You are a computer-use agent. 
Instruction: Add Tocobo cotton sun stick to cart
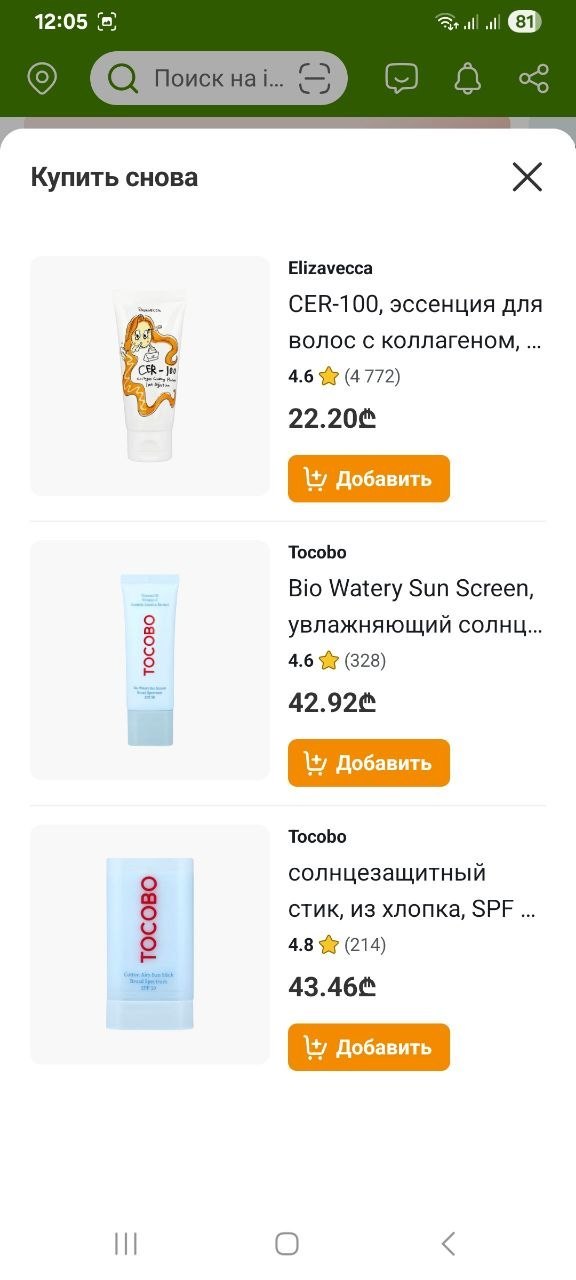click(x=369, y=1047)
